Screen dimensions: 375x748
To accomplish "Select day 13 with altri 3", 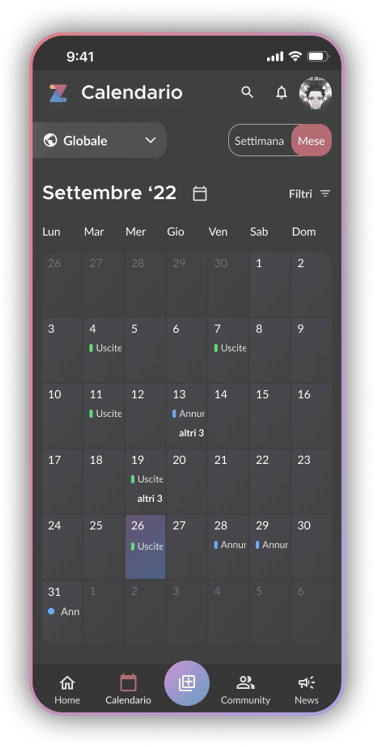I will coord(187,416).
